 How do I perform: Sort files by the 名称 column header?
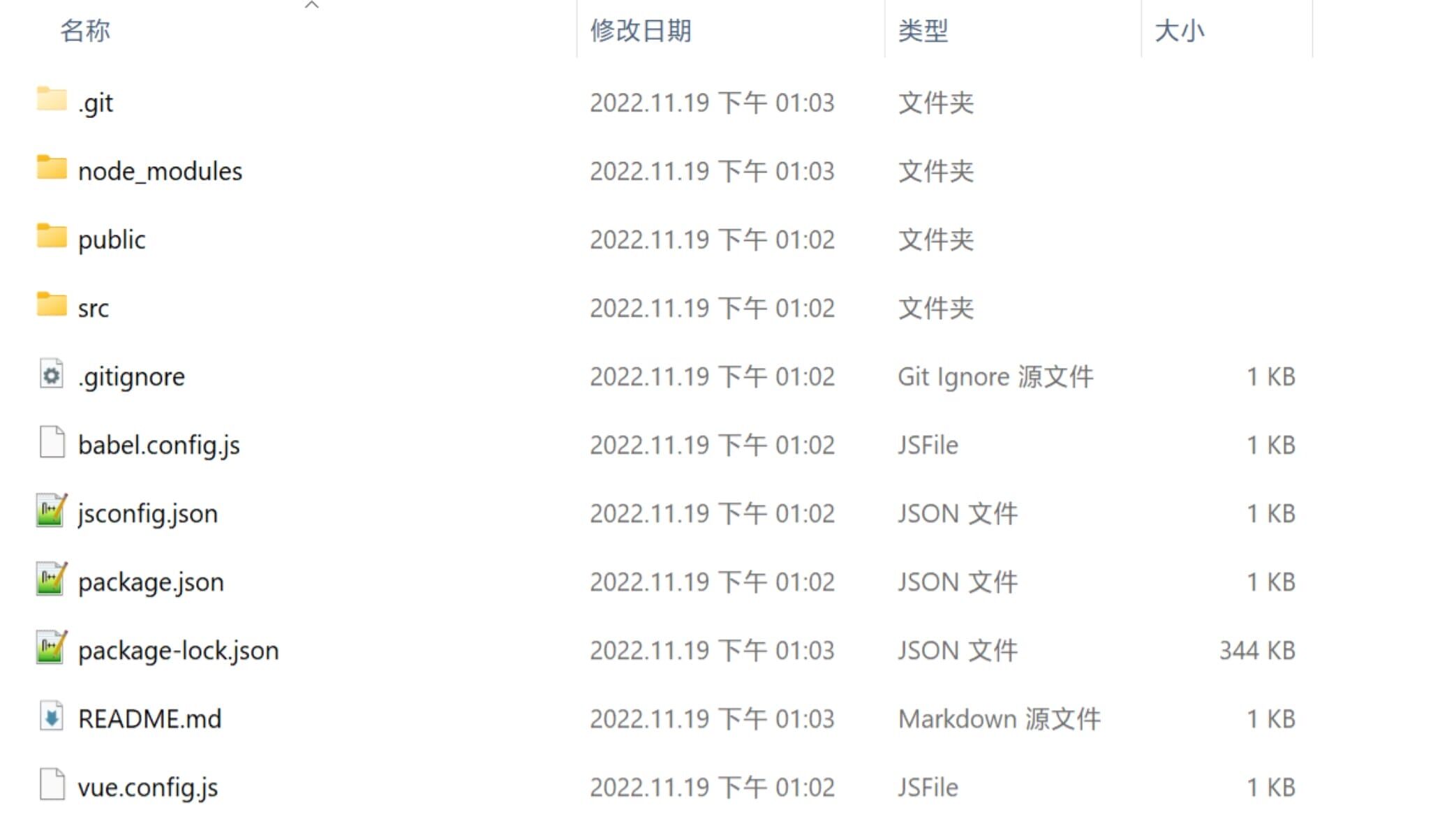click(x=85, y=31)
